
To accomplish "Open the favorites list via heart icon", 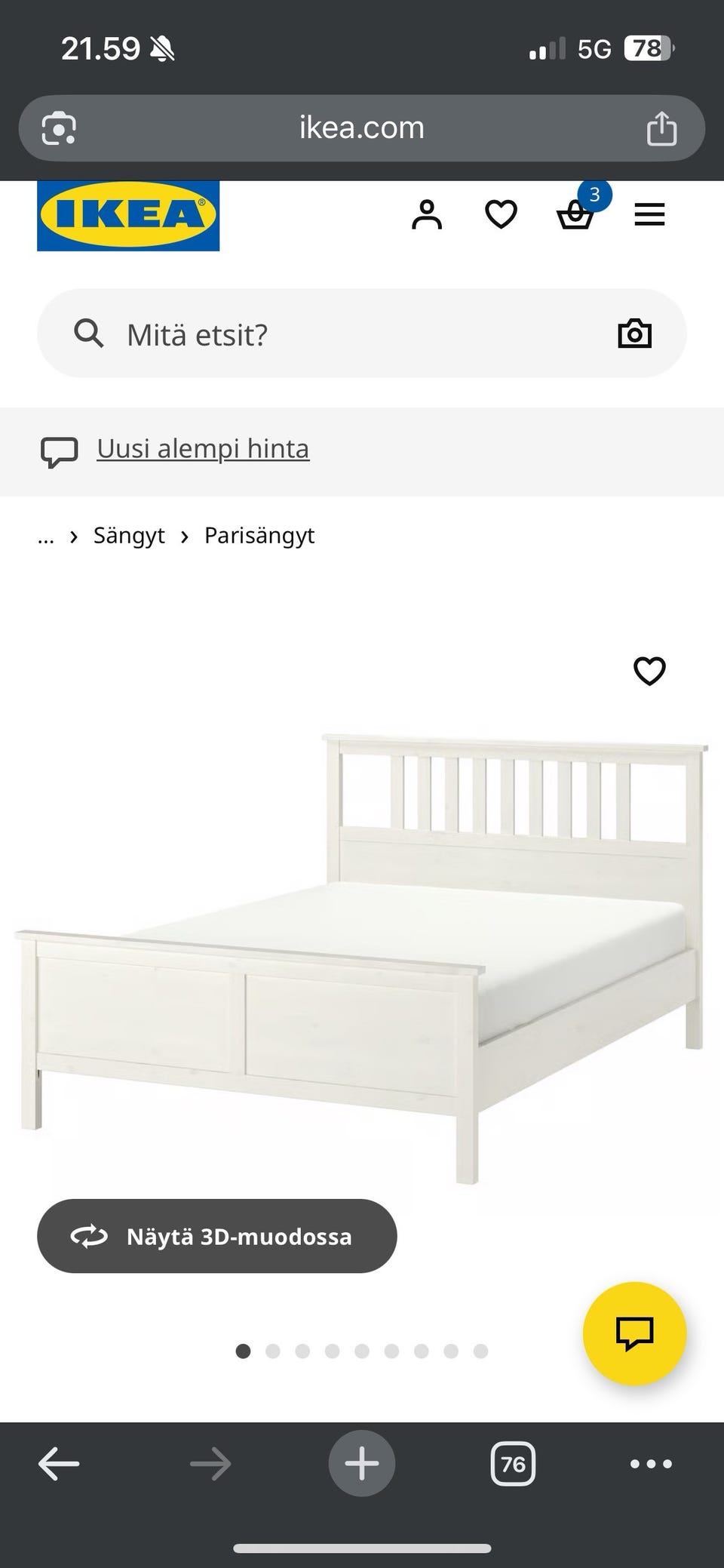I will click(x=500, y=214).
